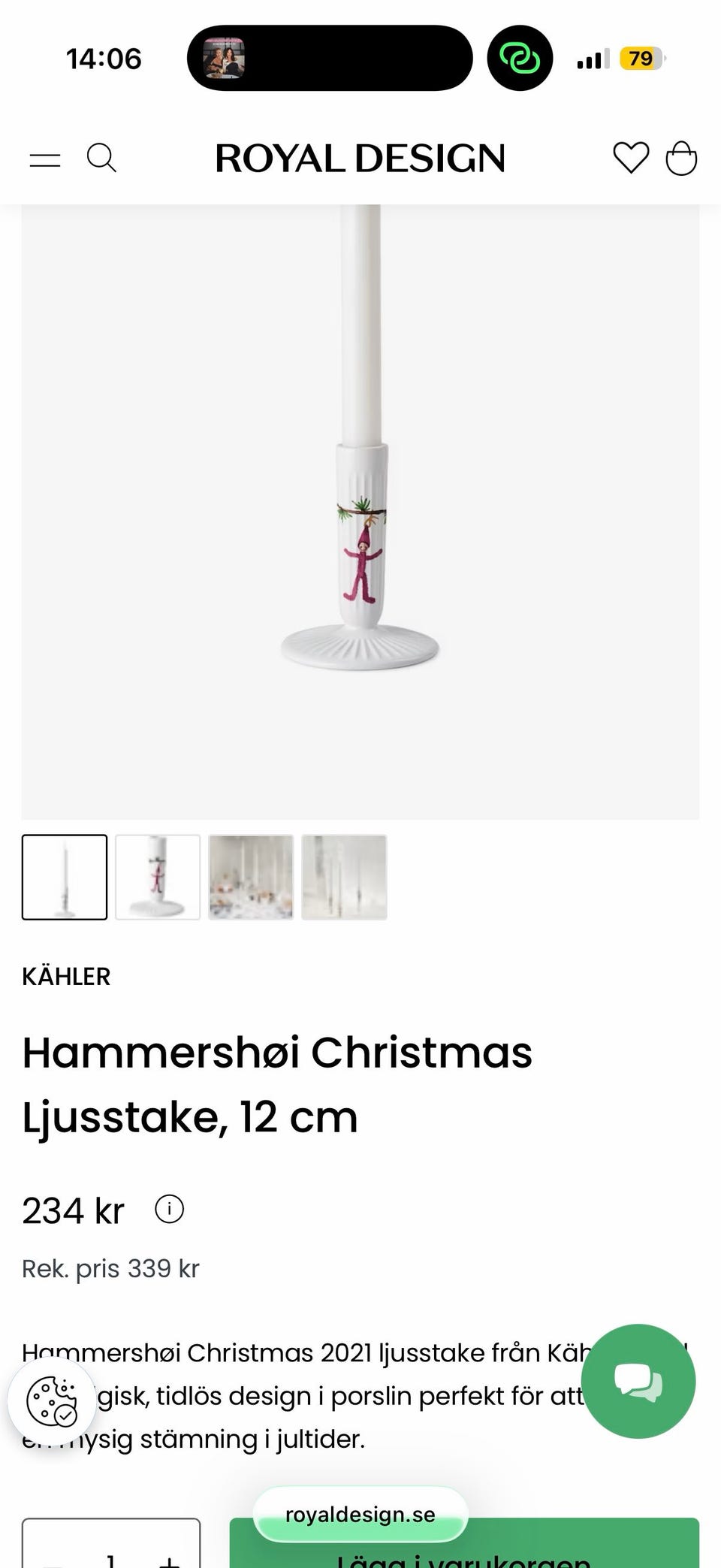Open the shopping cart bag icon
This screenshot has width=721, height=1568.
pyautogui.click(x=682, y=159)
